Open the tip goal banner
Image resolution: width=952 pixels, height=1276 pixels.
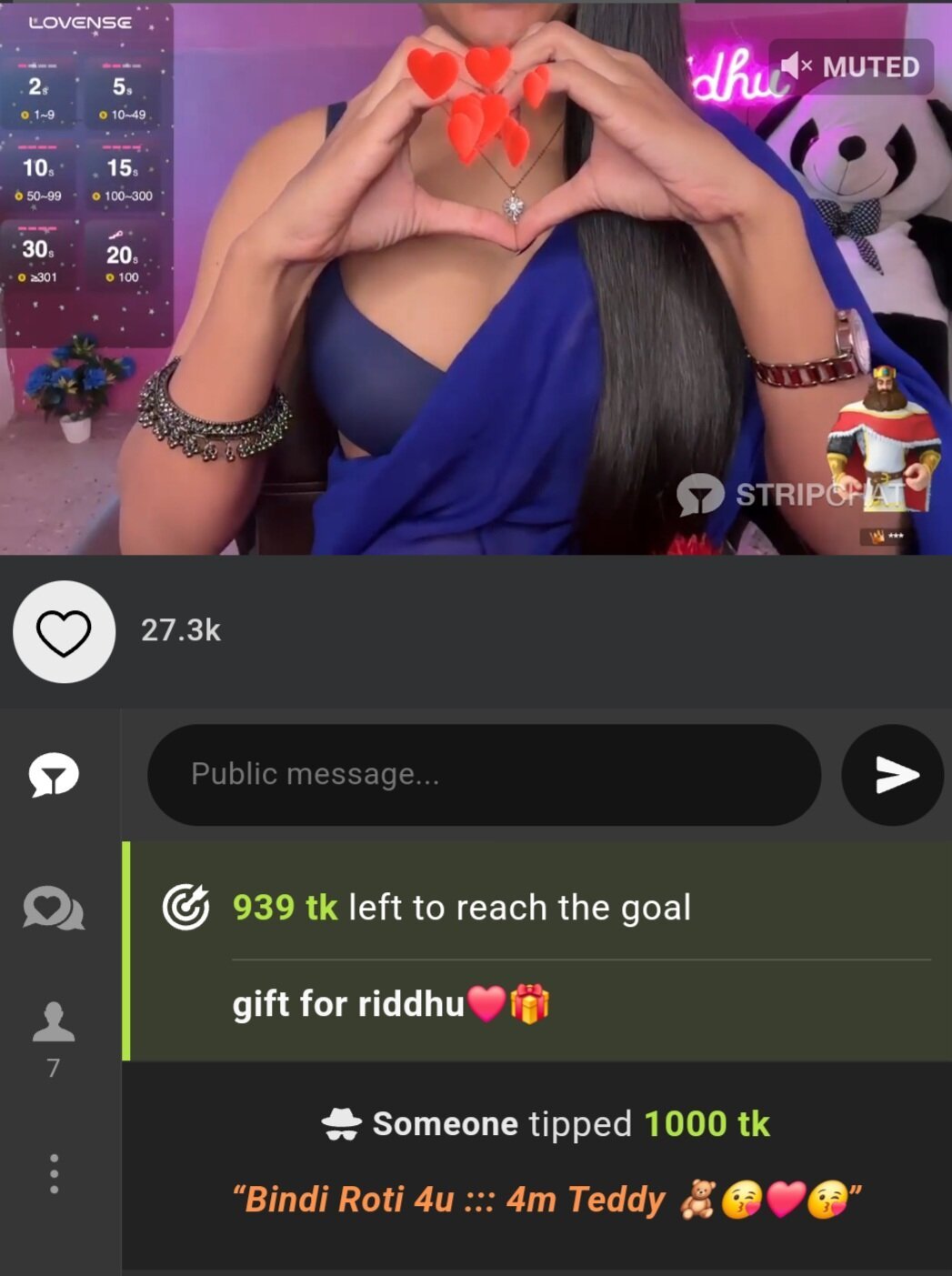(x=536, y=950)
